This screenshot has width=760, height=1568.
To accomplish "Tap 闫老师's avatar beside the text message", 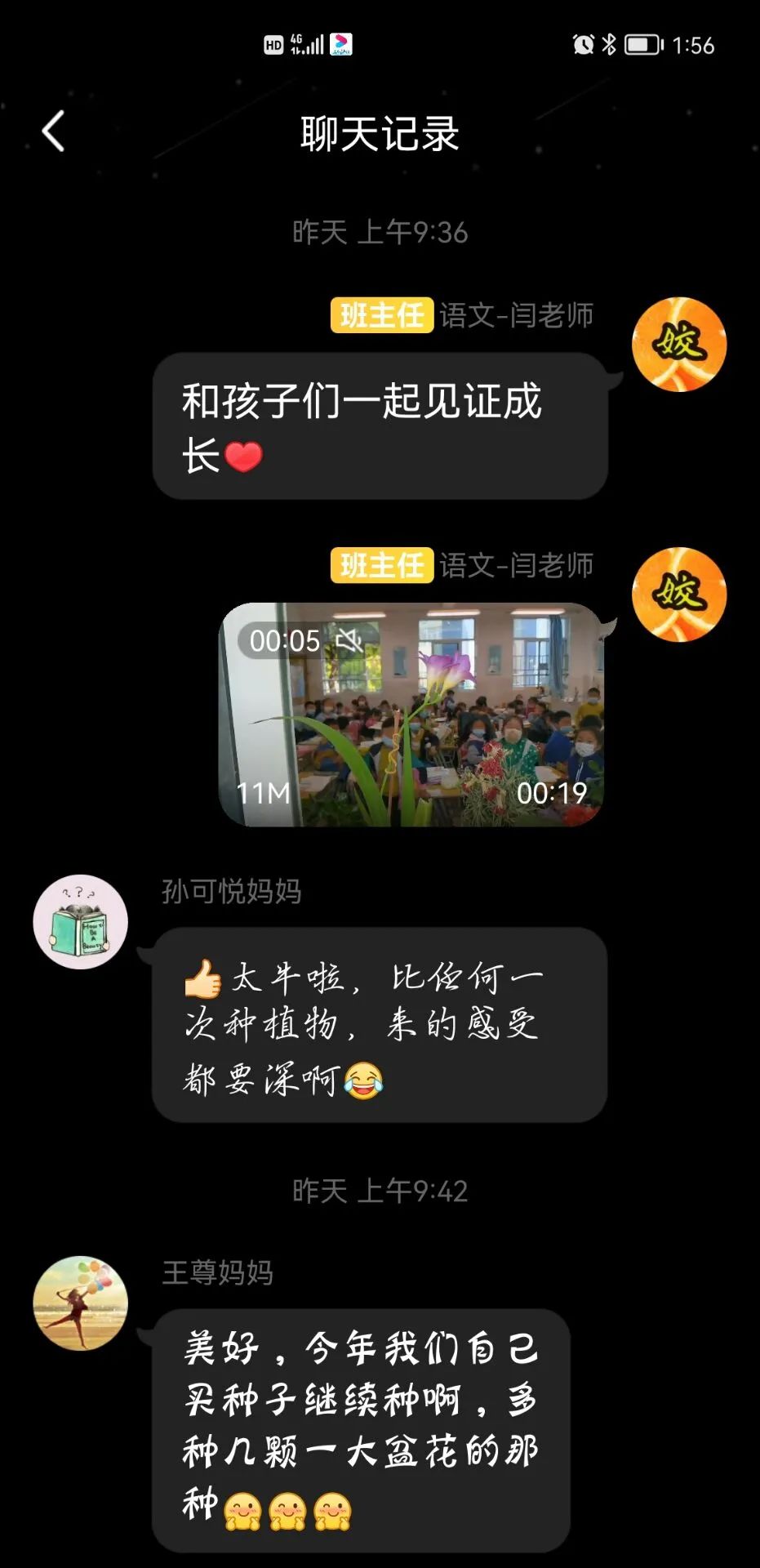I will (678, 345).
